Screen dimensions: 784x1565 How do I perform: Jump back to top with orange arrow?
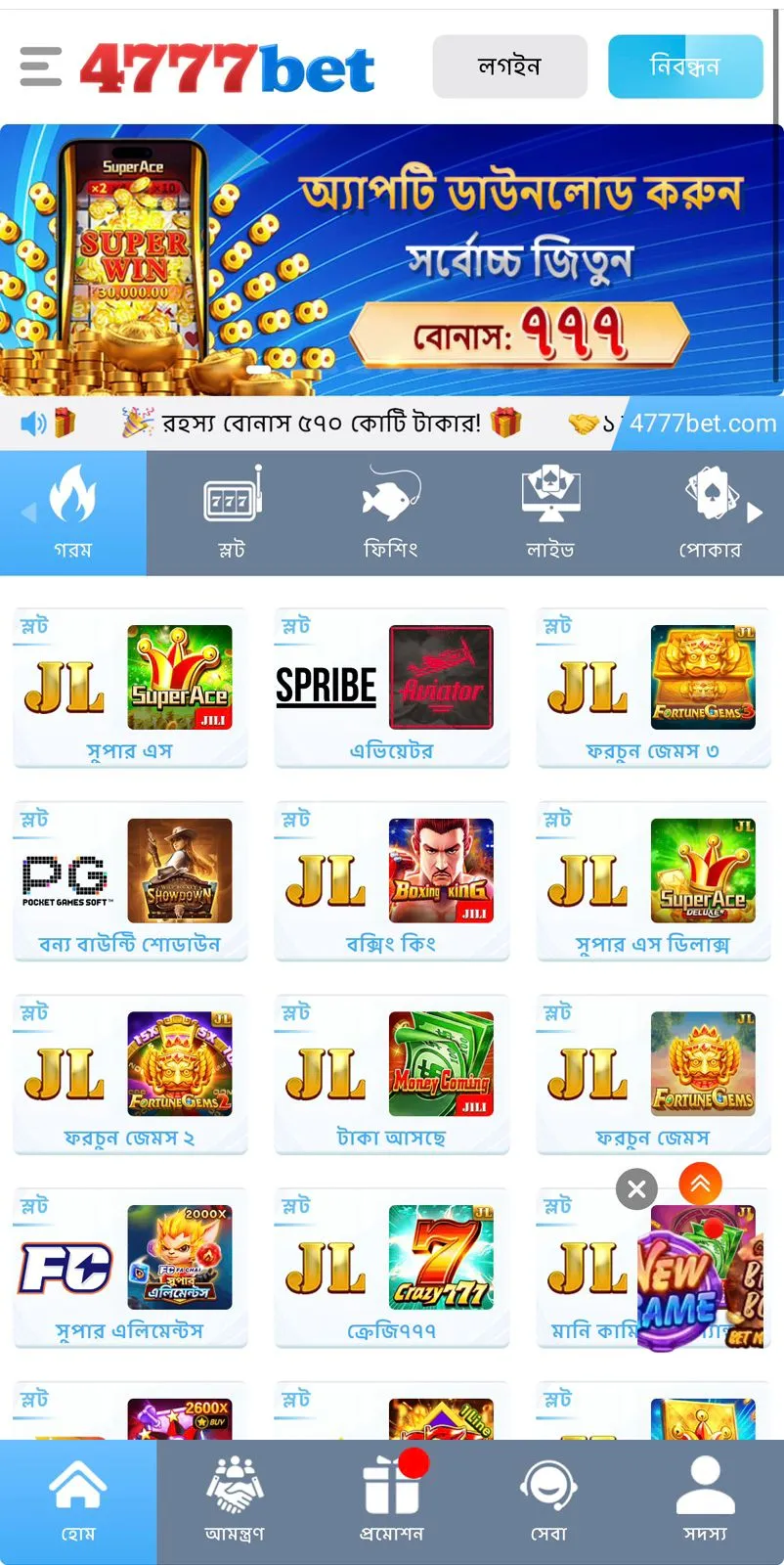coord(698,1184)
